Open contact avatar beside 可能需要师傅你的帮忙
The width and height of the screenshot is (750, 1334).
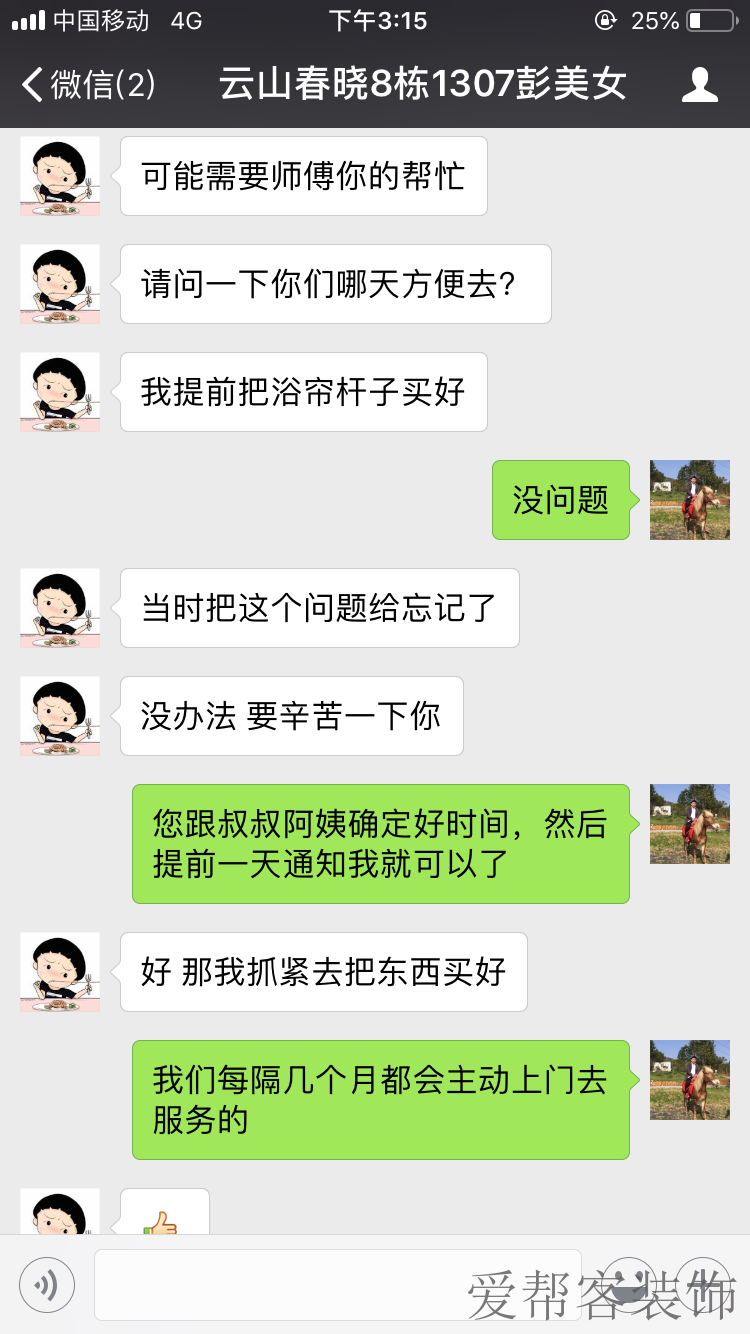[x=60, y=176]
